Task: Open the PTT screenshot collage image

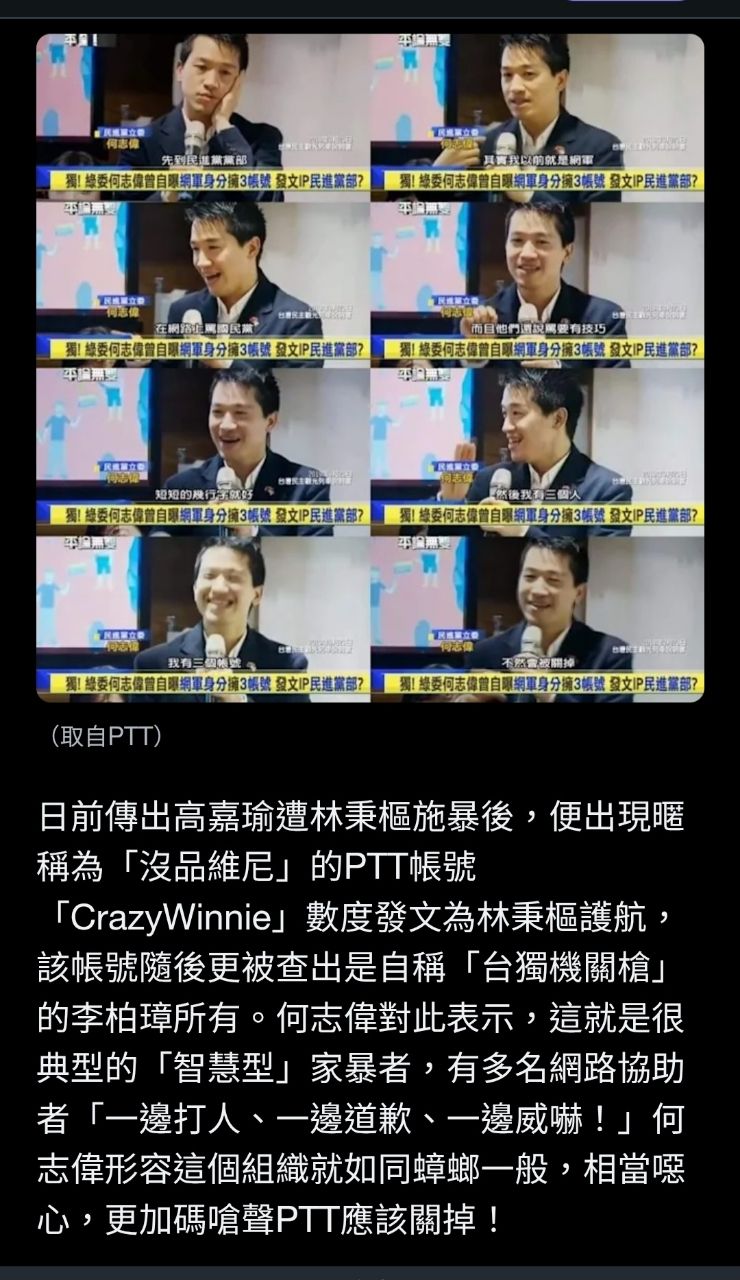Action: click(x=370, y=367)
